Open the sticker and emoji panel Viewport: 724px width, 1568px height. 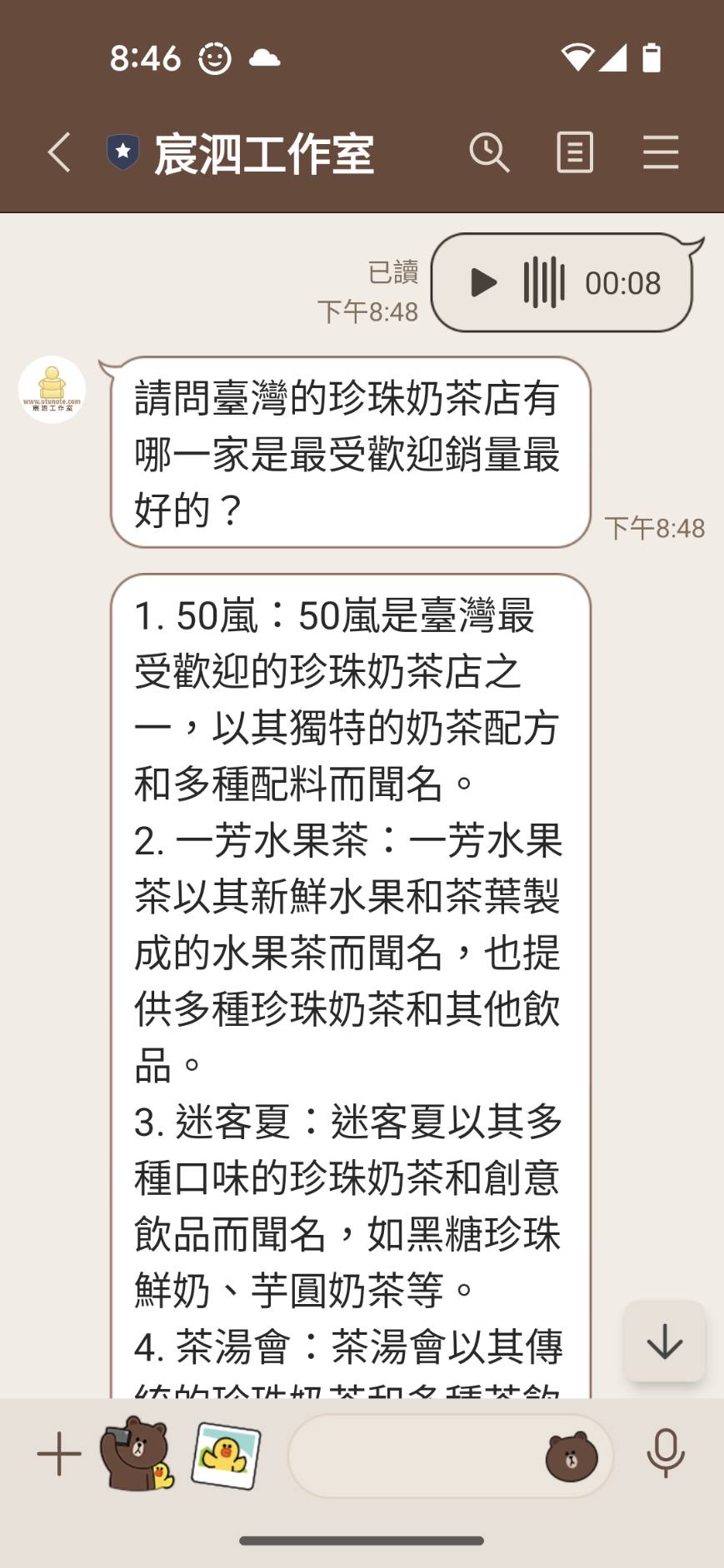click(x=571, y=1457)
